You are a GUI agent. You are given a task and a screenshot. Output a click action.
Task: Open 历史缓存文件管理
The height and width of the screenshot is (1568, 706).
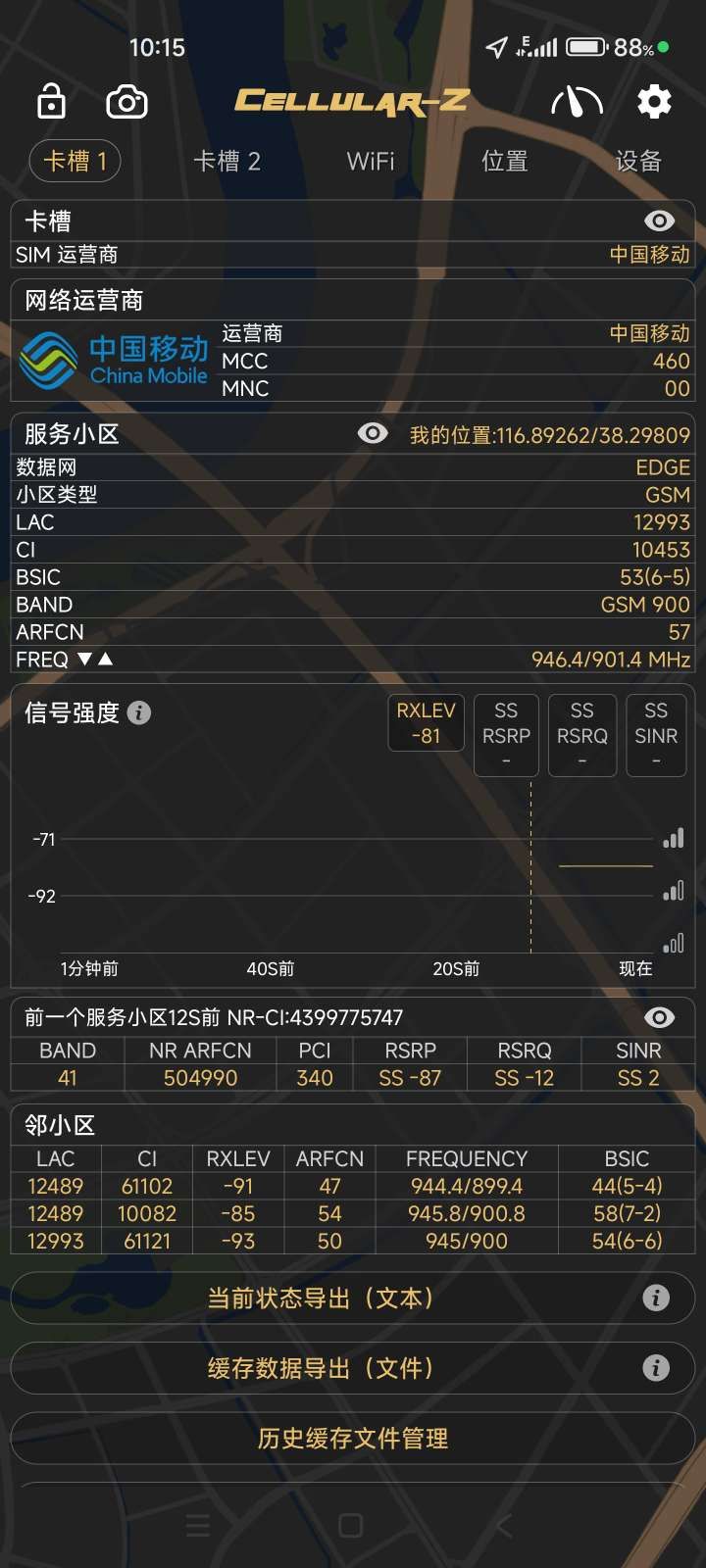click(x=353, y=1438)
